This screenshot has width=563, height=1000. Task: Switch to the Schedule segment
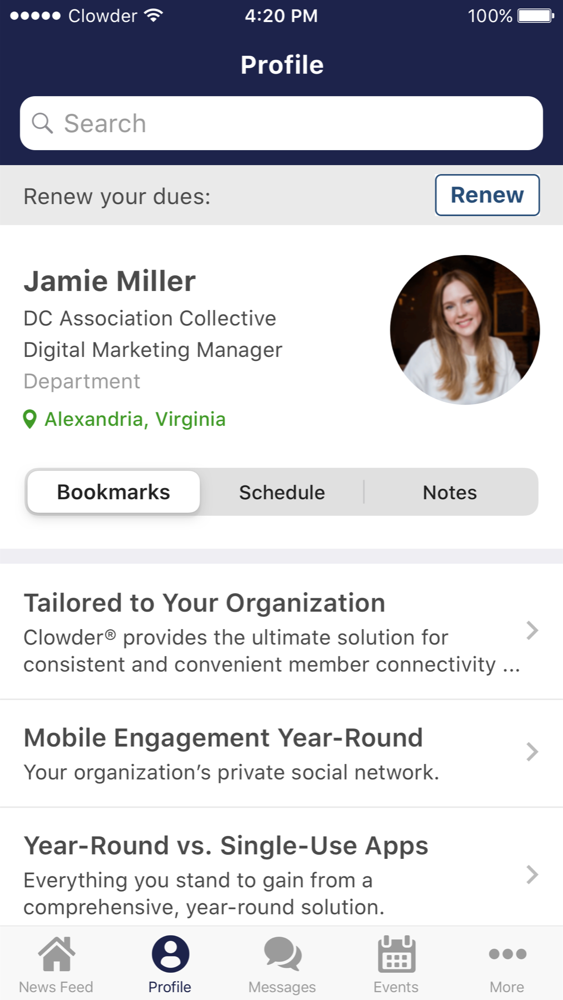point(282,492)
